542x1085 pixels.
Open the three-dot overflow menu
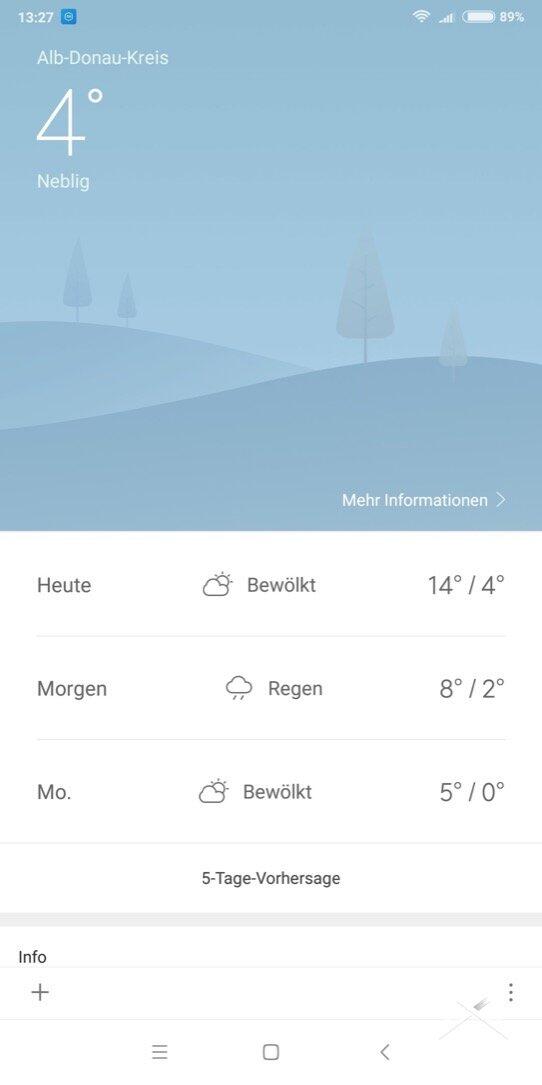click(x=510, y=992)
